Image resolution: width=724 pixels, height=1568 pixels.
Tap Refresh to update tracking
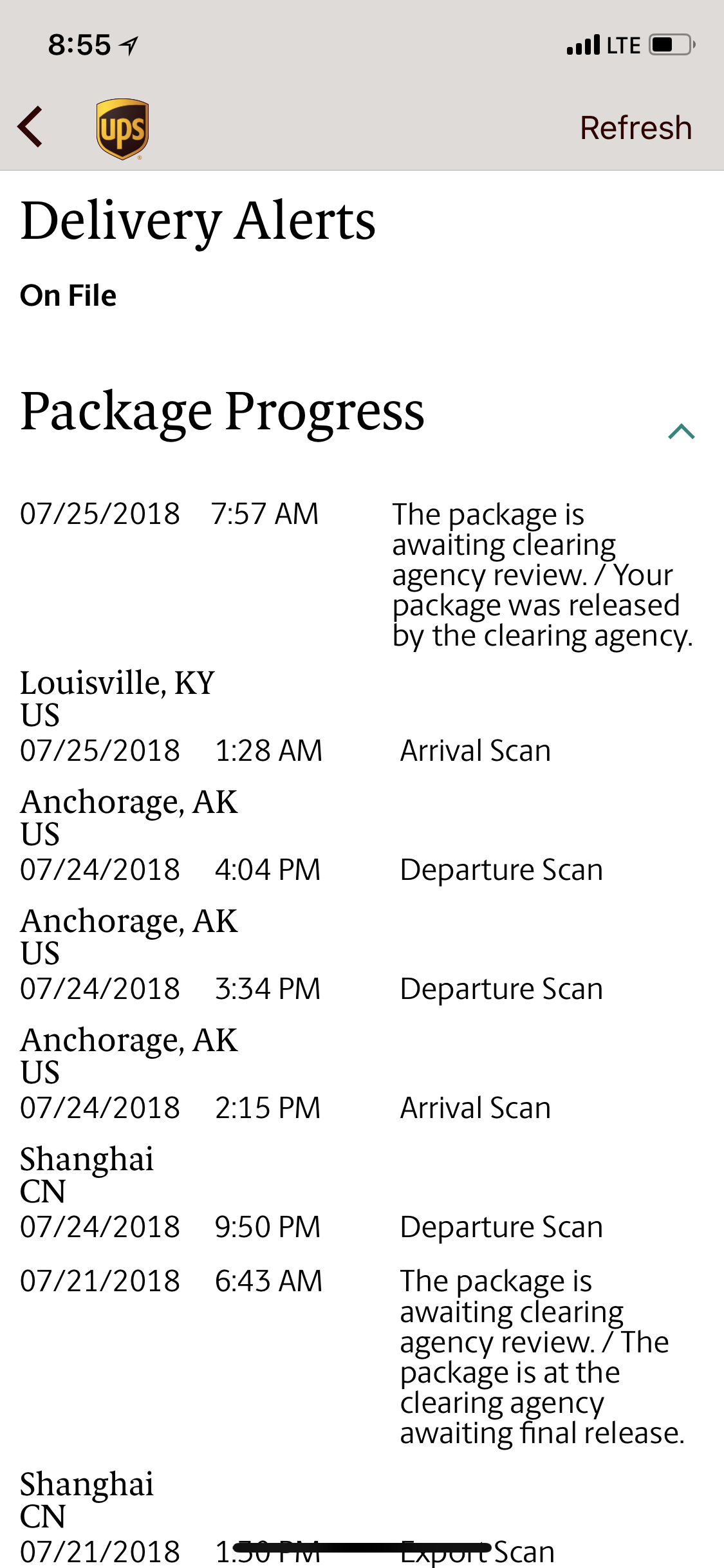[636, 127]
